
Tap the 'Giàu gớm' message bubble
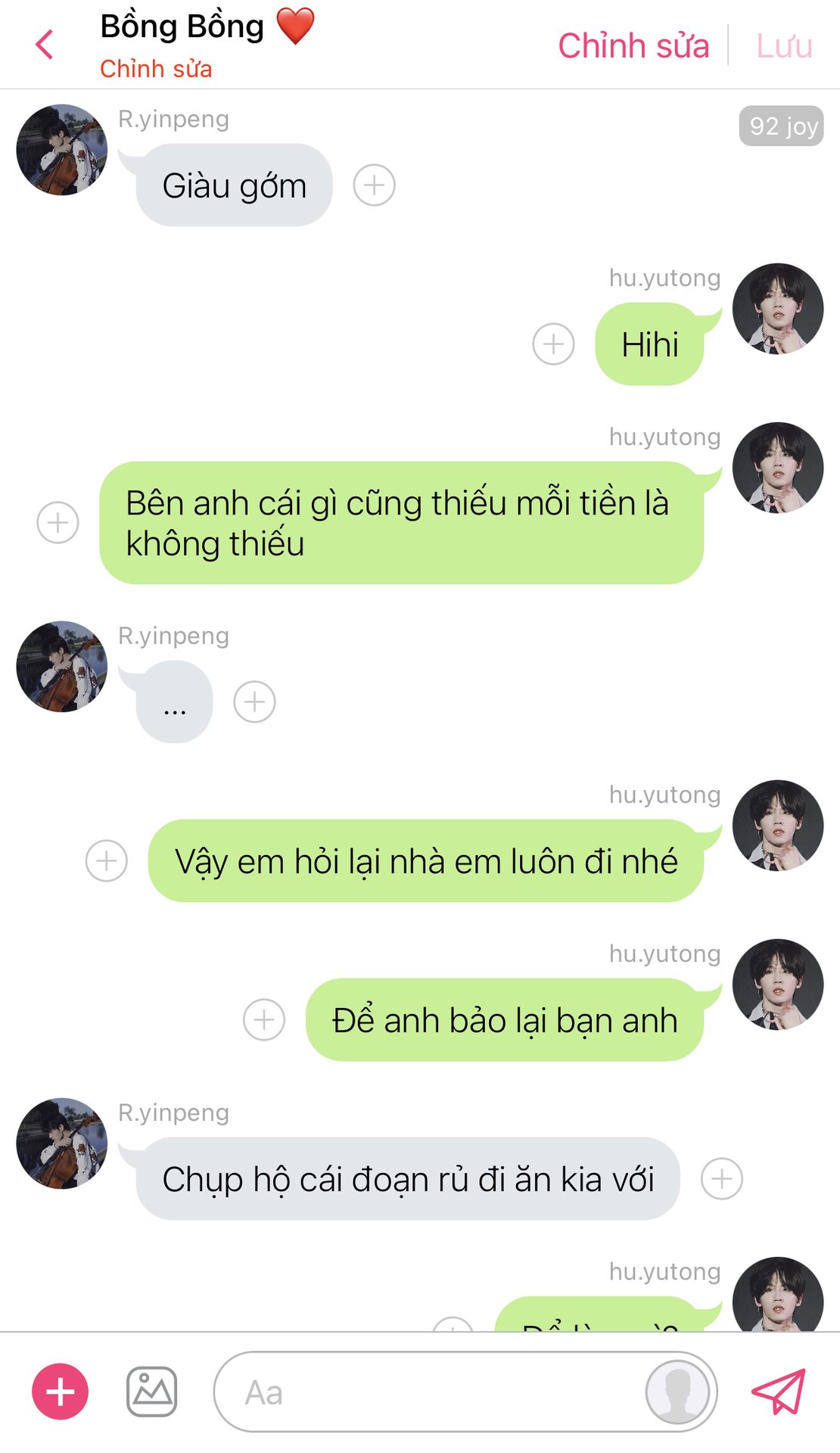click(x=234, y=185)
